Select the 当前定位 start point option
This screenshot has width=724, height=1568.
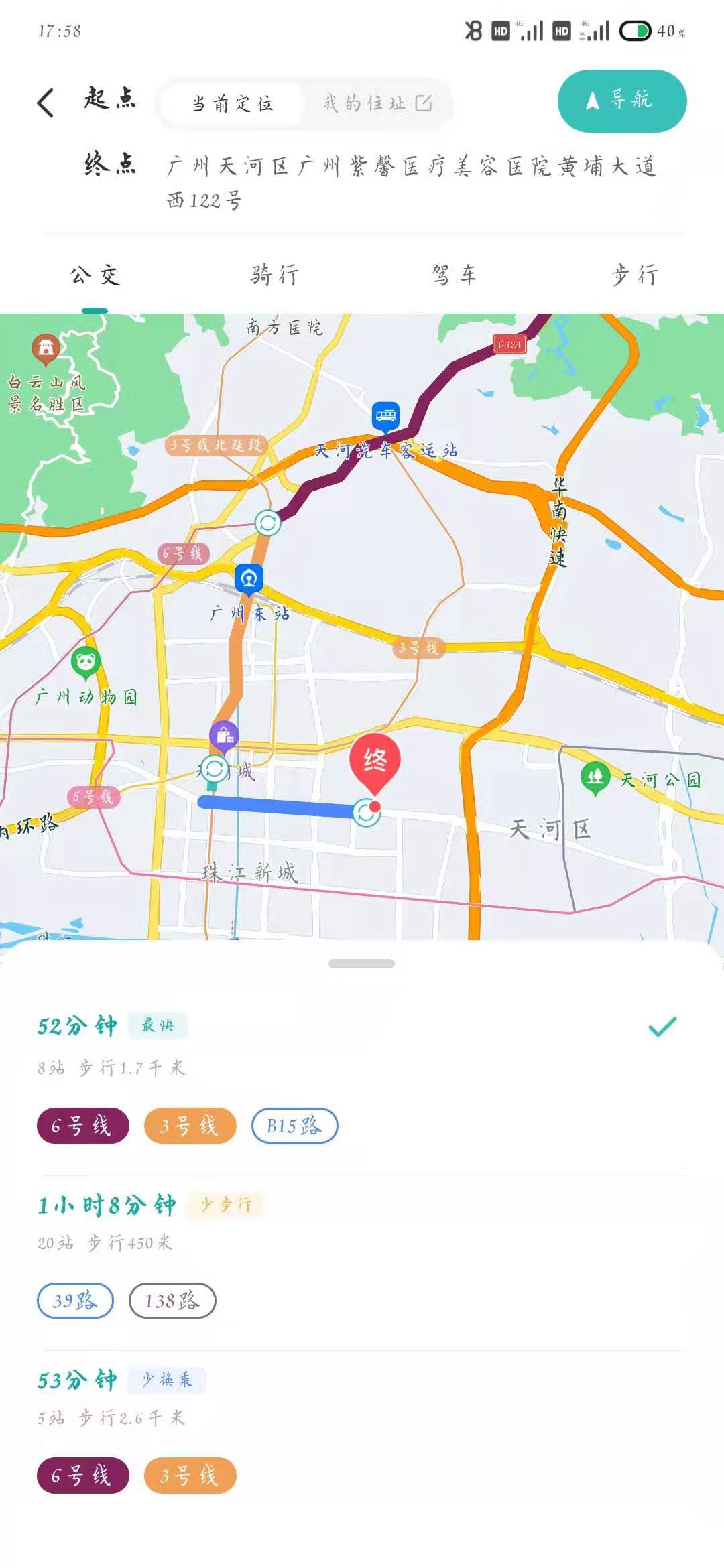(x=231, y=102)
